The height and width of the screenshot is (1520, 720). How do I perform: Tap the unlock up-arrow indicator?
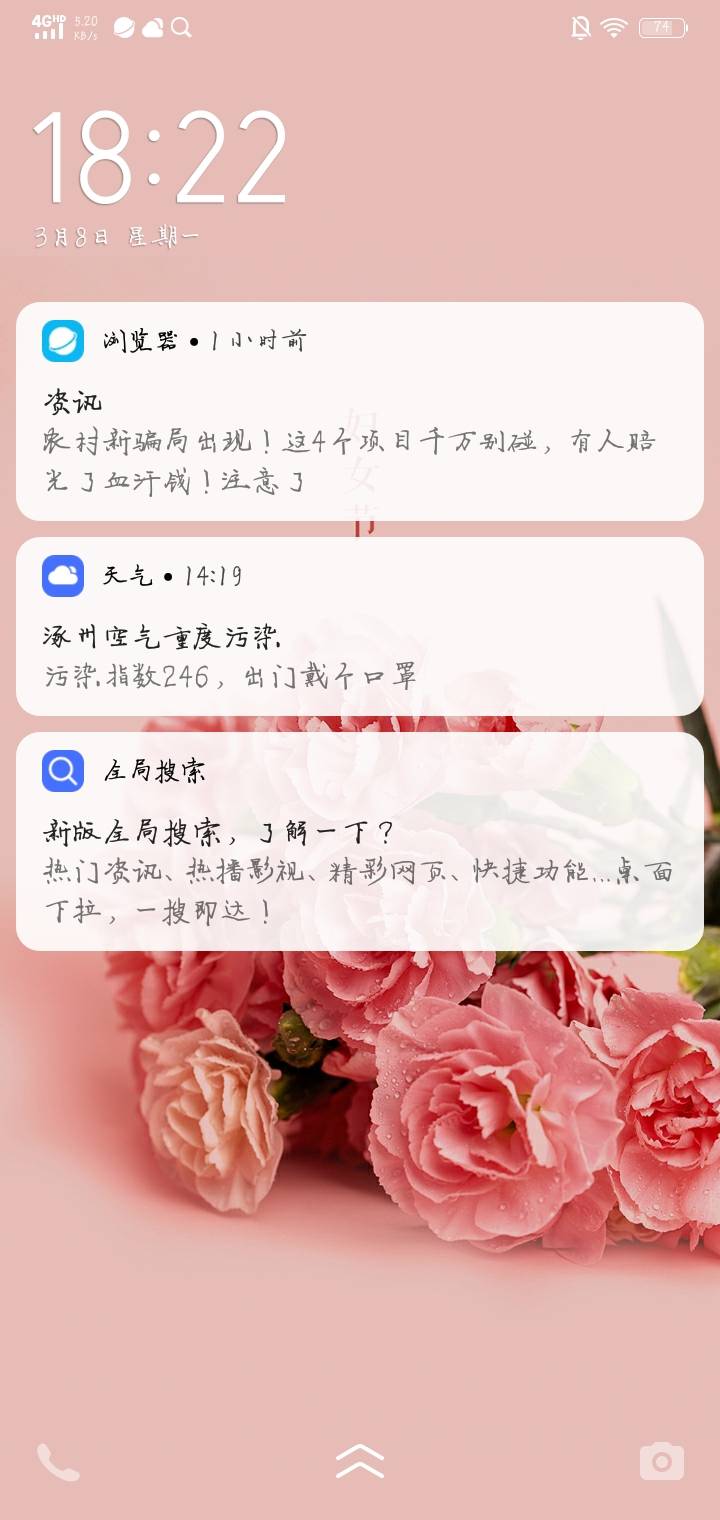coord(360,1462)
